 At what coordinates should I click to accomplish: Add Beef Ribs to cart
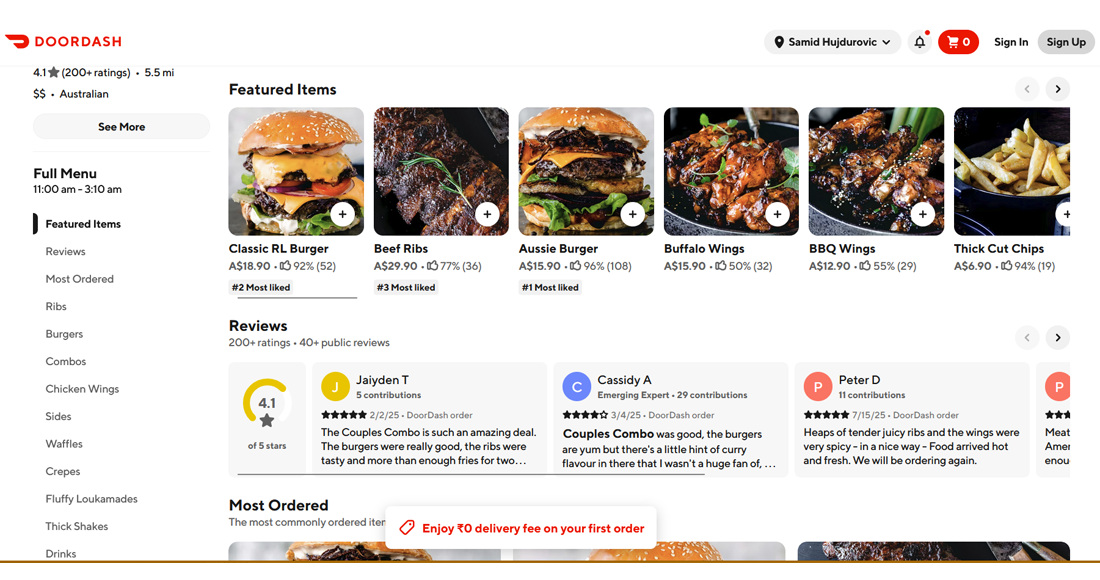487,214
